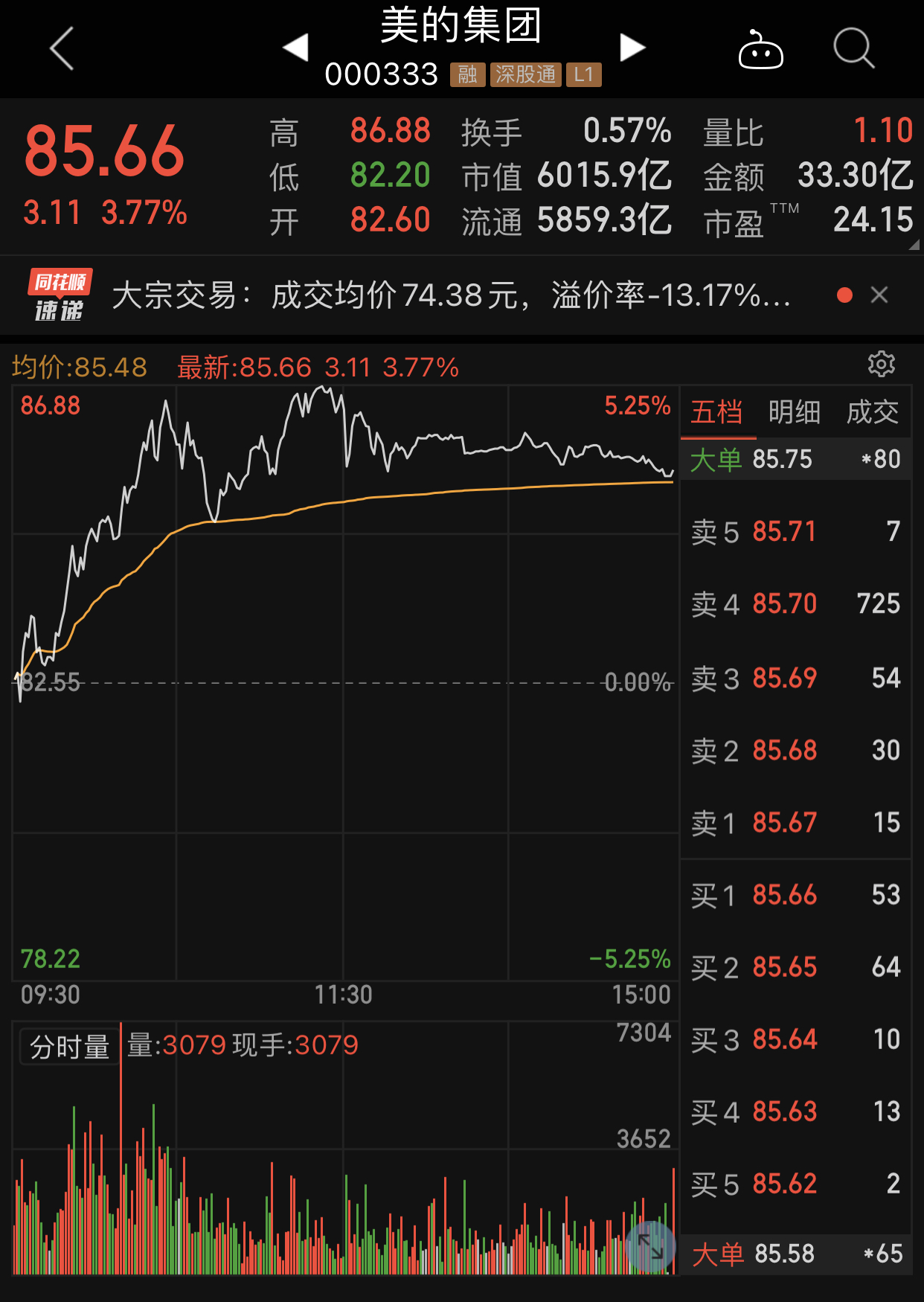The width and height of the screenshot is (924, 1302).
Task: Open the 分时量 indicator selector
Action: tap(69, 1047)
